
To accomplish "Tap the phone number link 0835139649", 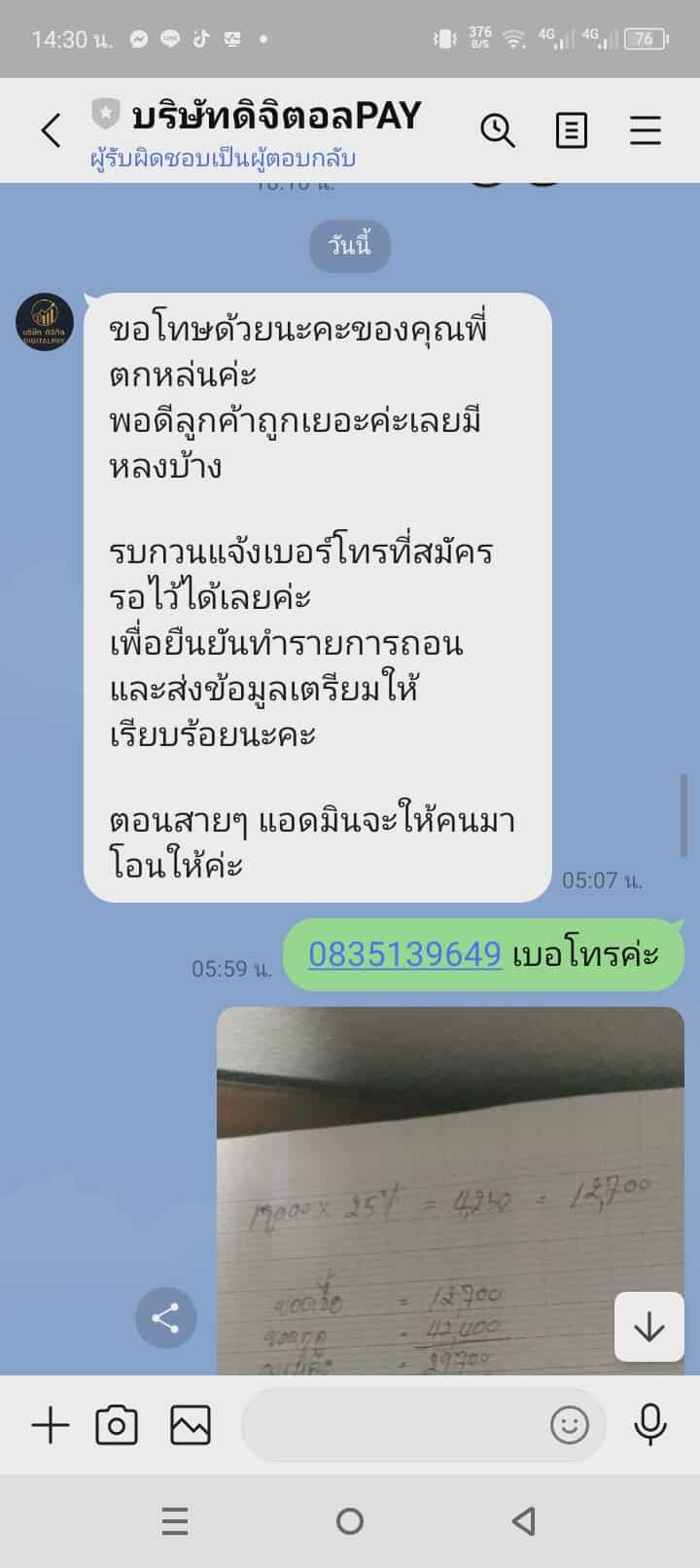I will [x=404, y=954].
